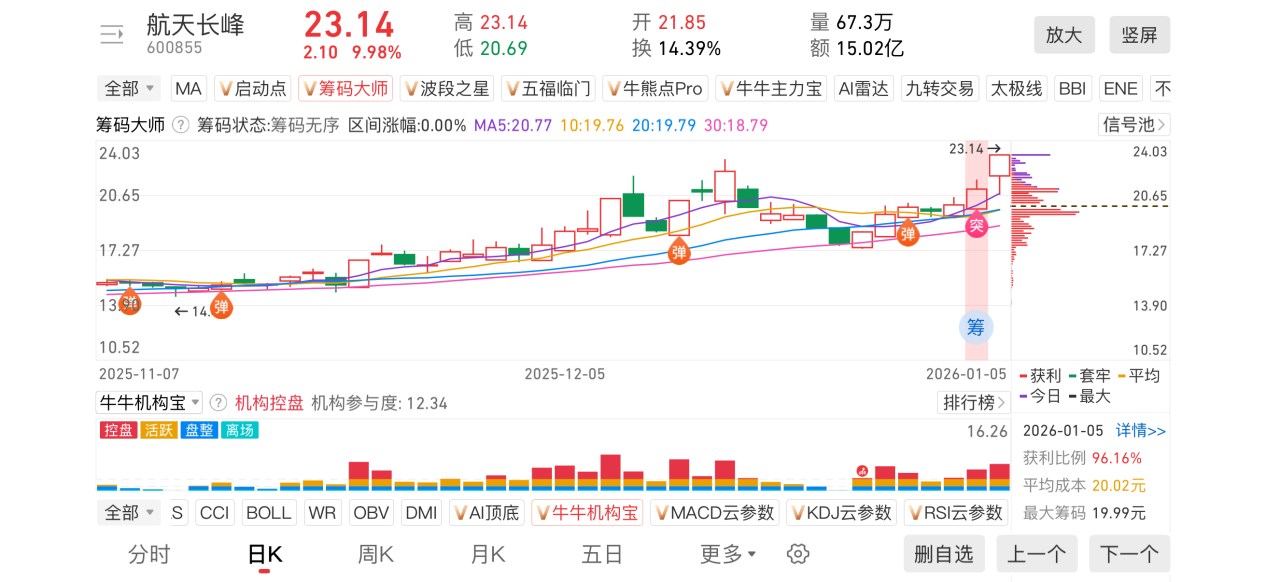Show help for 筹码大师 question mark
Image resolution: width=1266 pixels, height=582 pixels.
point(181,125)
